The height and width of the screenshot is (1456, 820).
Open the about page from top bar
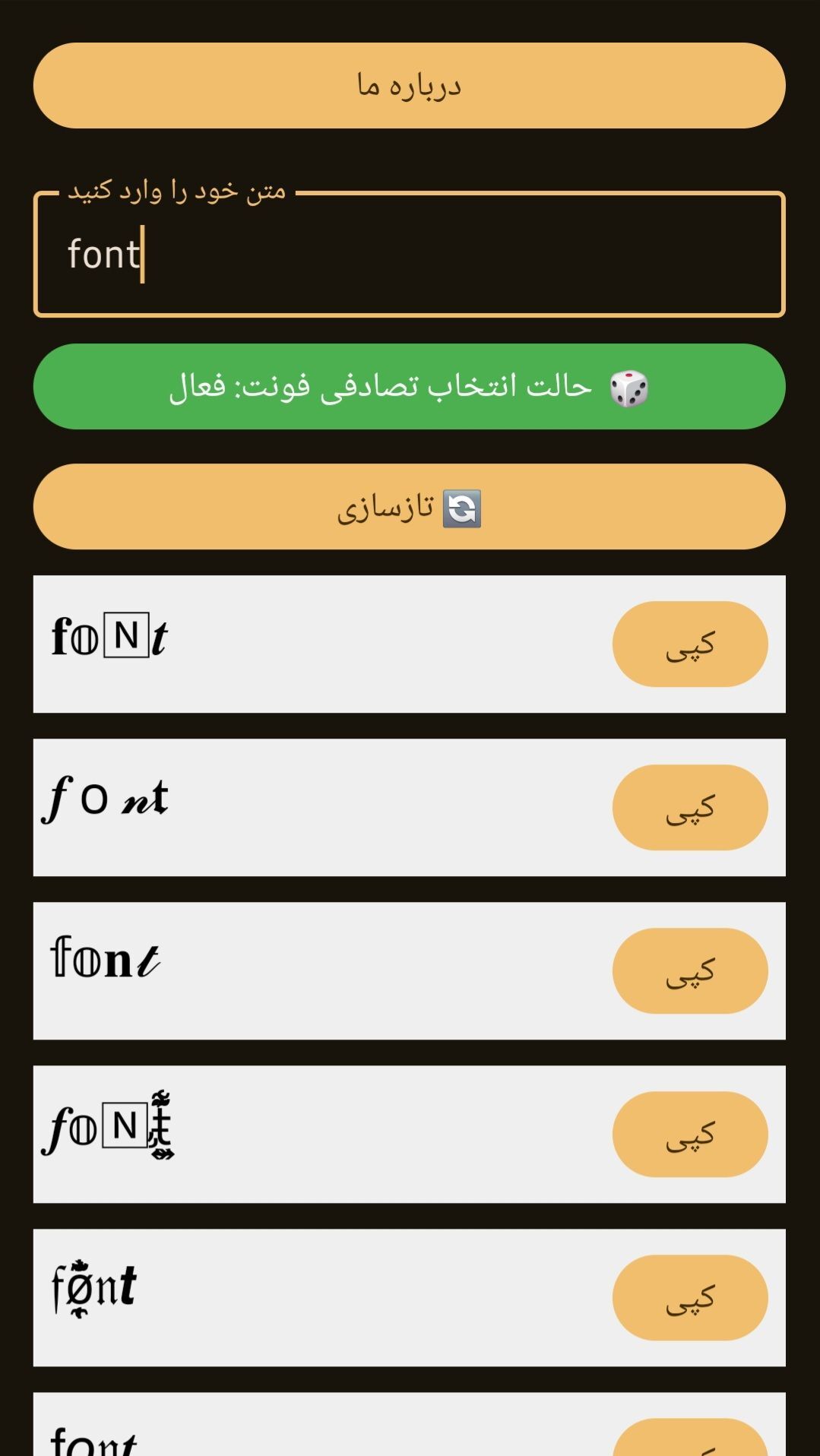point(410,86)
